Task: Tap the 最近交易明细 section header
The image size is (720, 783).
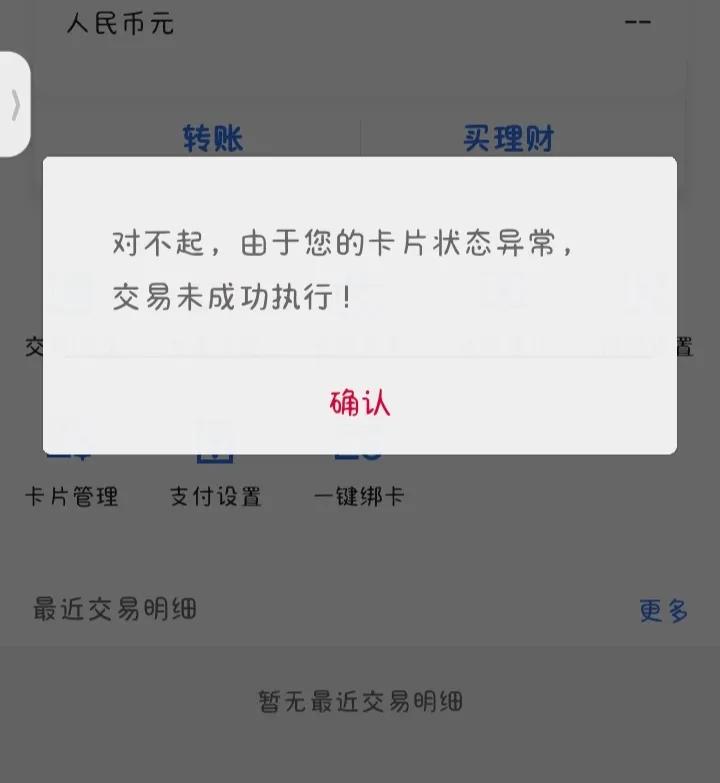Action: (113, 610)
